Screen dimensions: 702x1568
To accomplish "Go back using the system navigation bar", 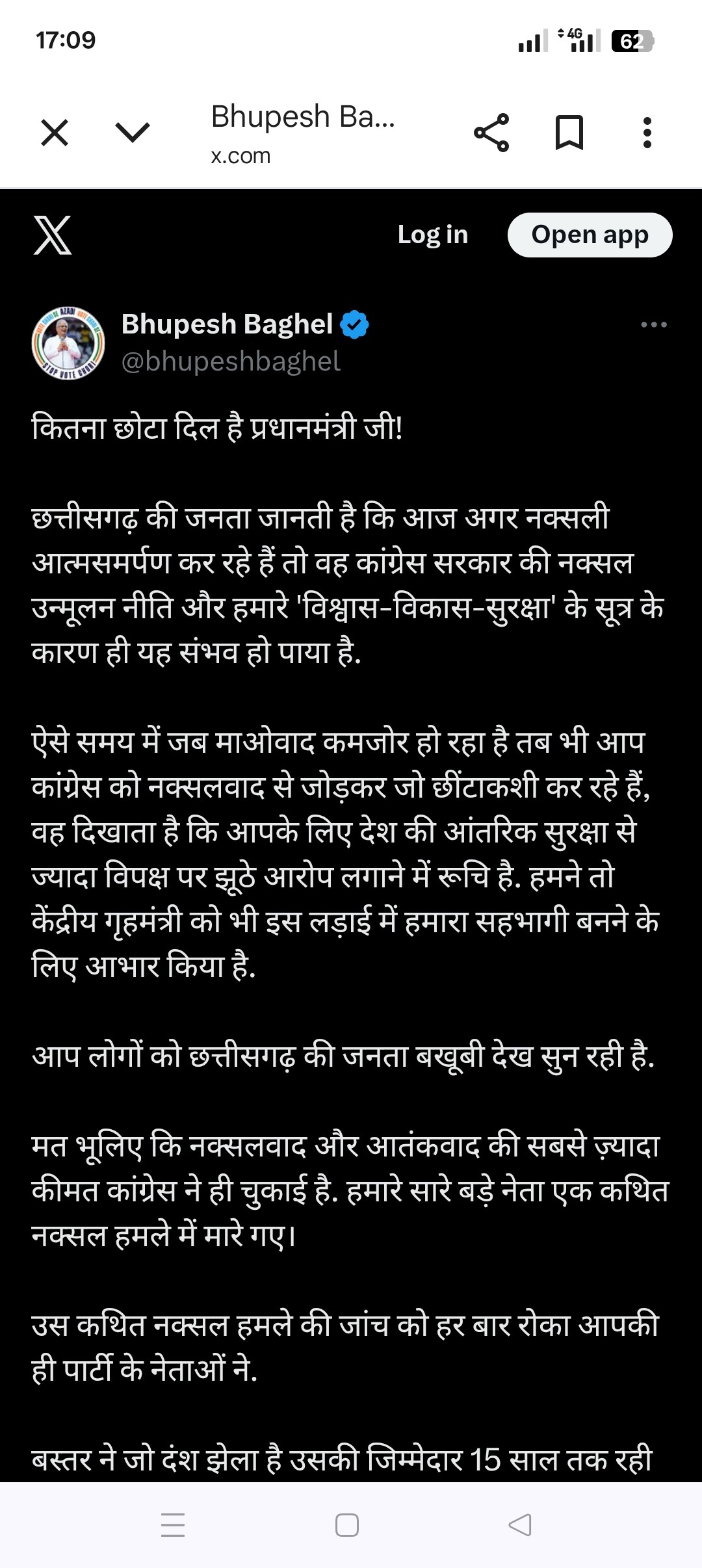I will tap(520, 1524).
